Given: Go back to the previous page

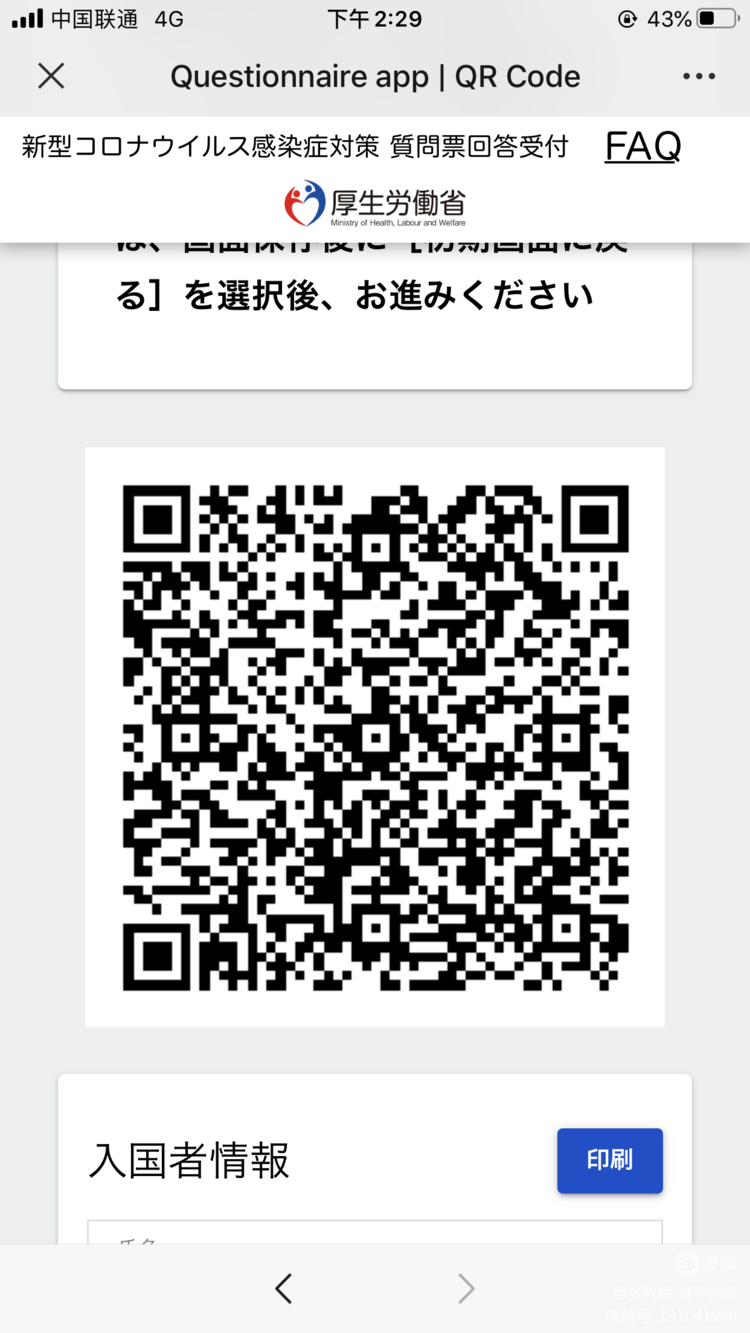Looking at the screenshot, I should point(284,1288).
